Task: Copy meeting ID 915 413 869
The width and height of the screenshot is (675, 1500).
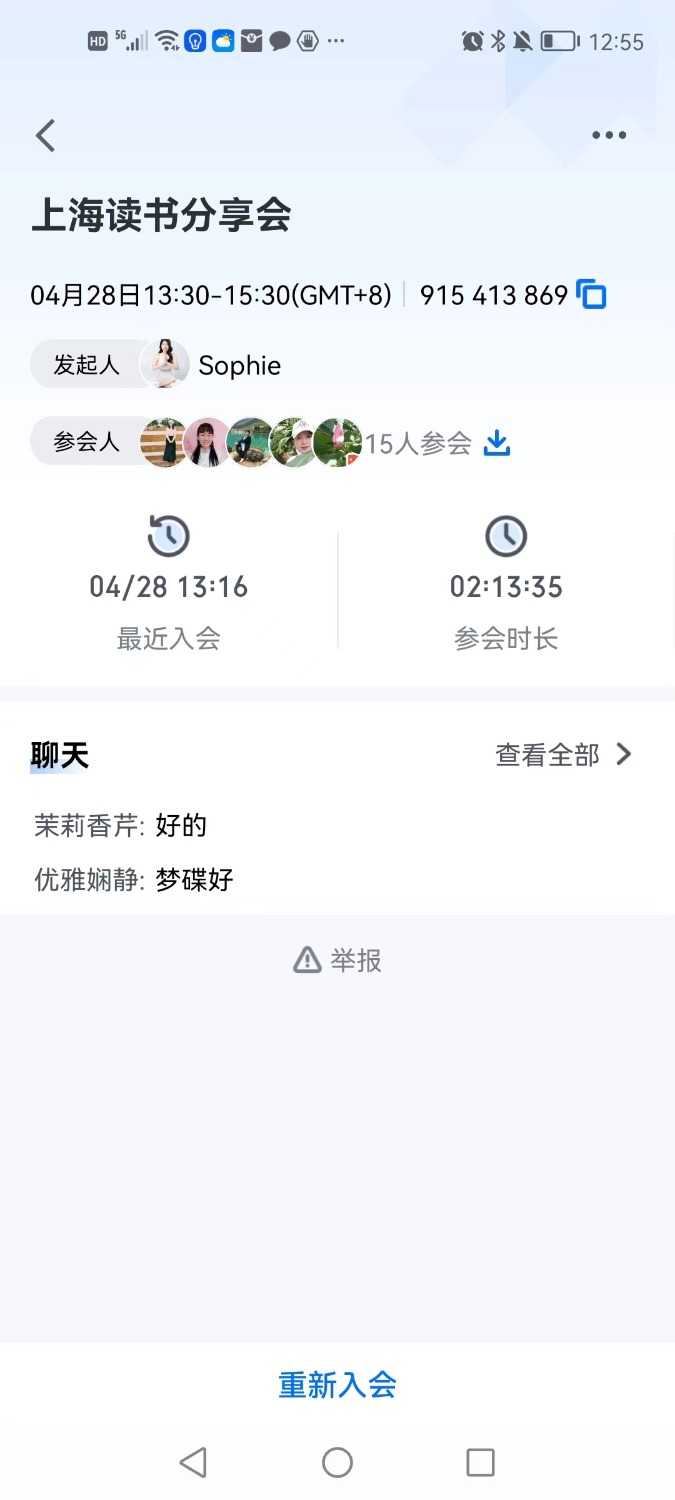Action: (x=592, y=296)
